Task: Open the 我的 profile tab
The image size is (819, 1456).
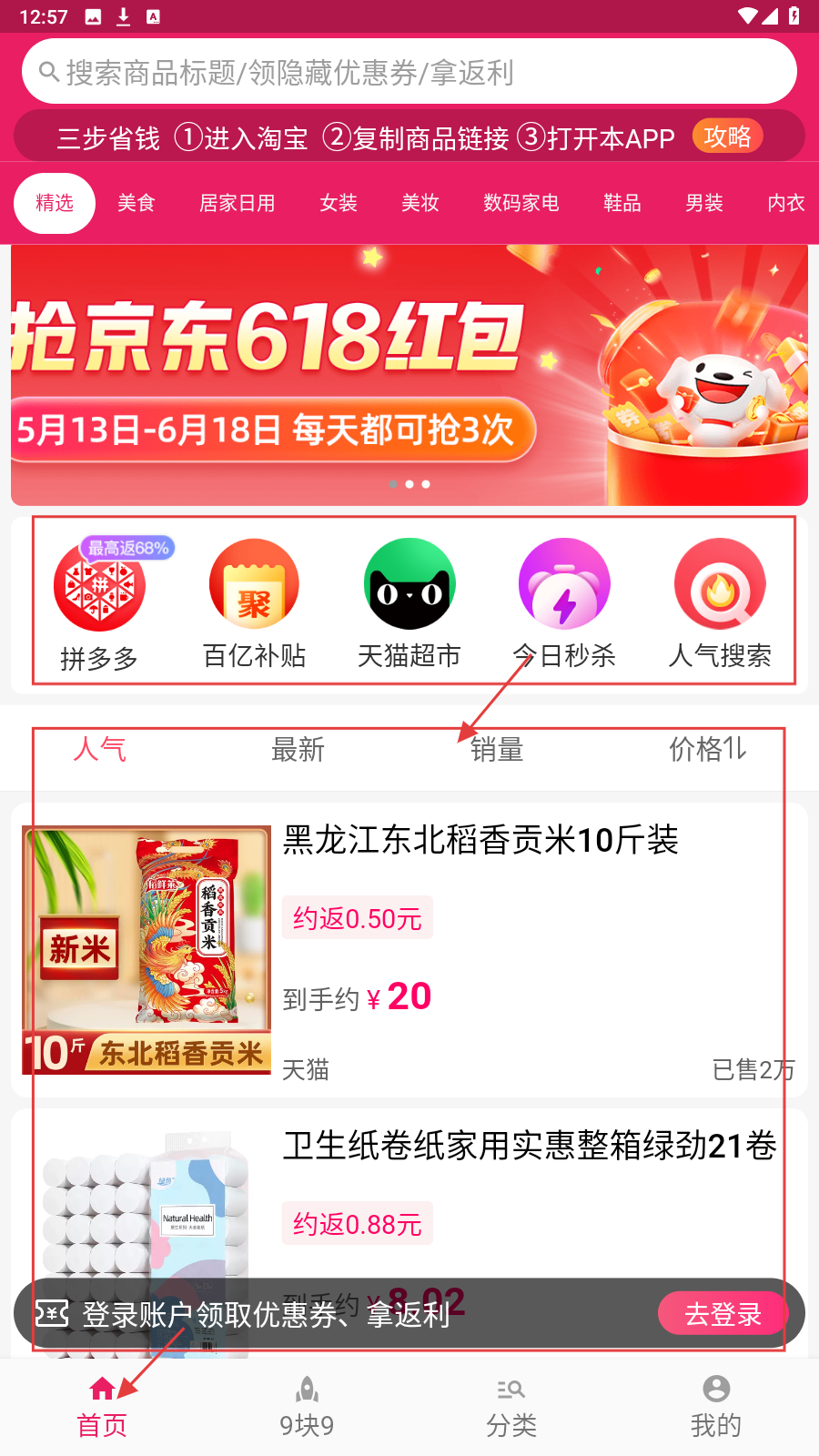Action: 716,1407
